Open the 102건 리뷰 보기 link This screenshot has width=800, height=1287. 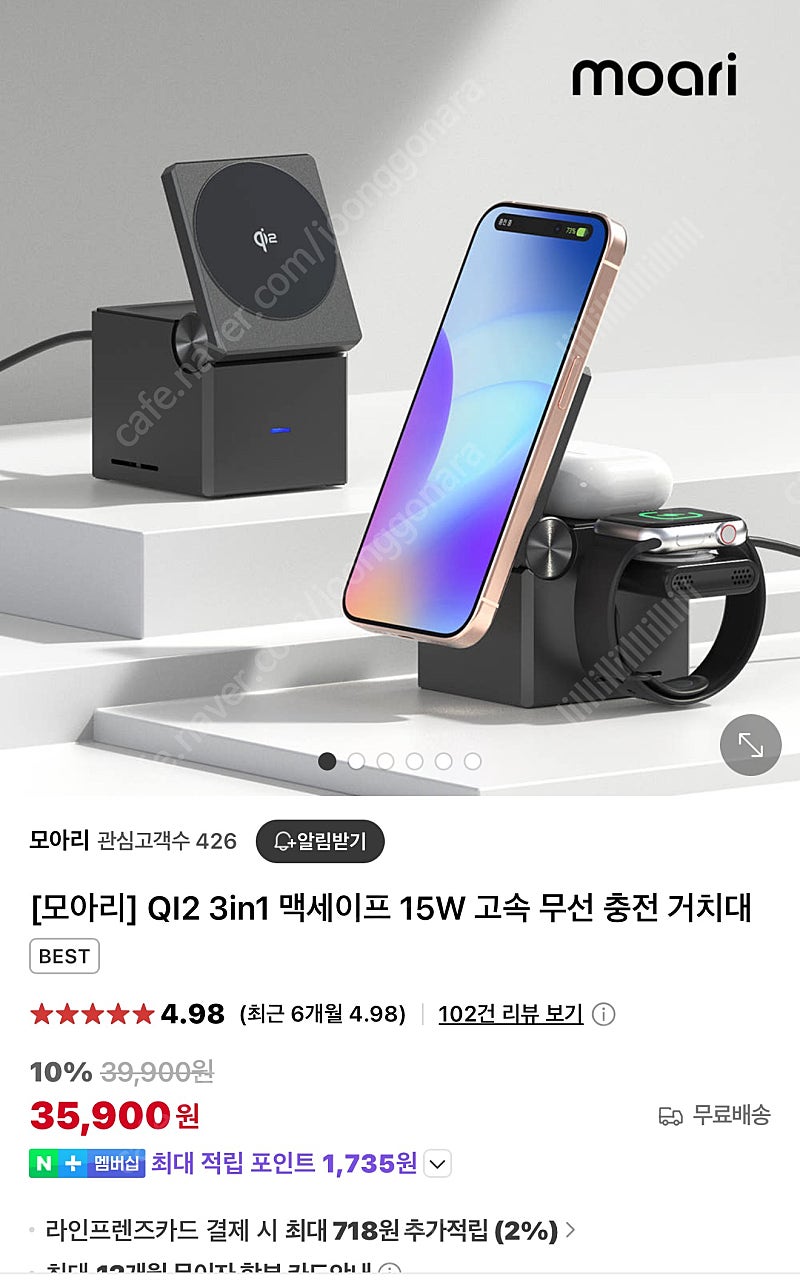(511, 1014)
